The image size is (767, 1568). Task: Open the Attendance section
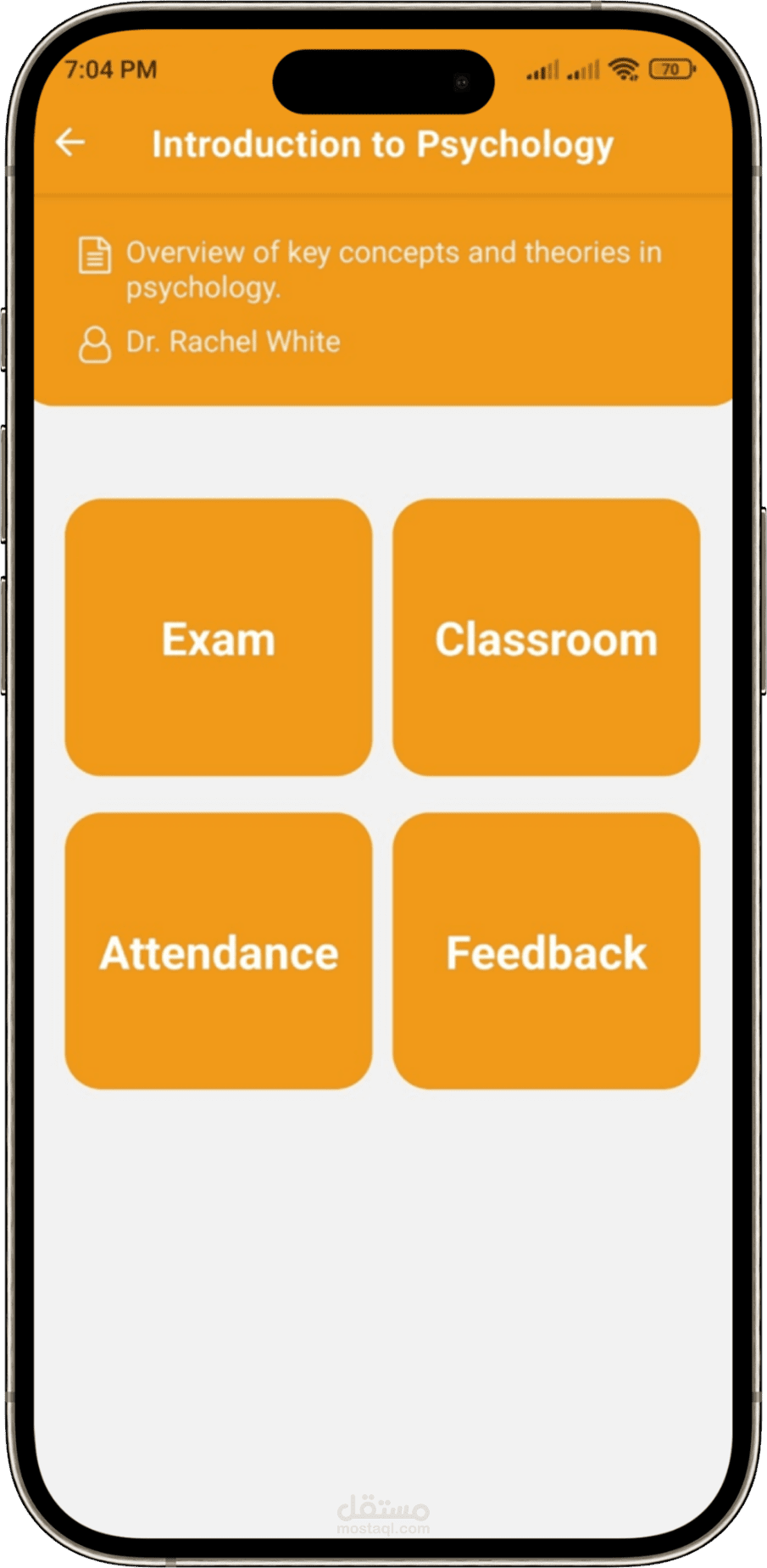[x=219, y=951]
